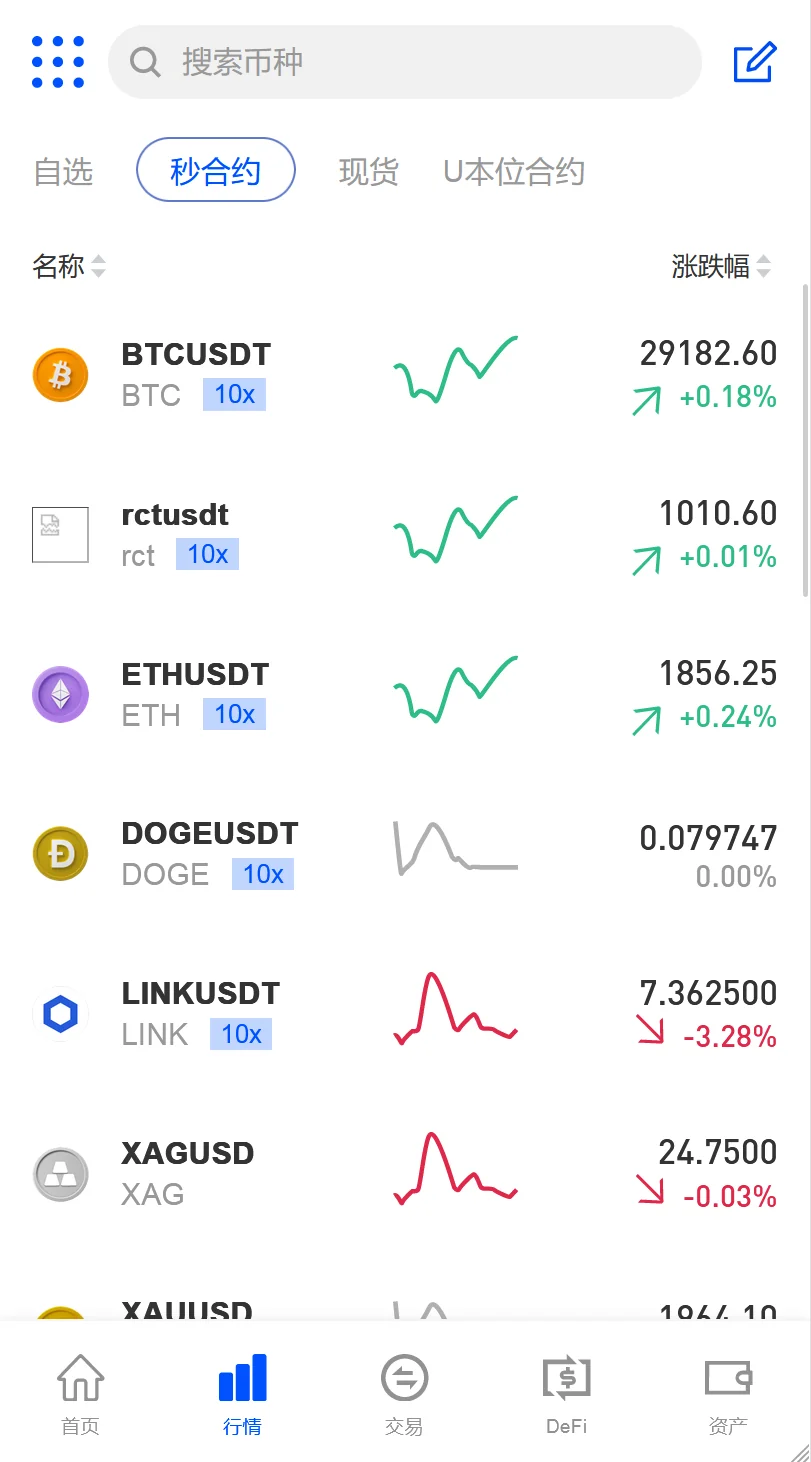811x1462 pixels.
Task: Open the U本位合约 tab
Action: pos(513,172)
